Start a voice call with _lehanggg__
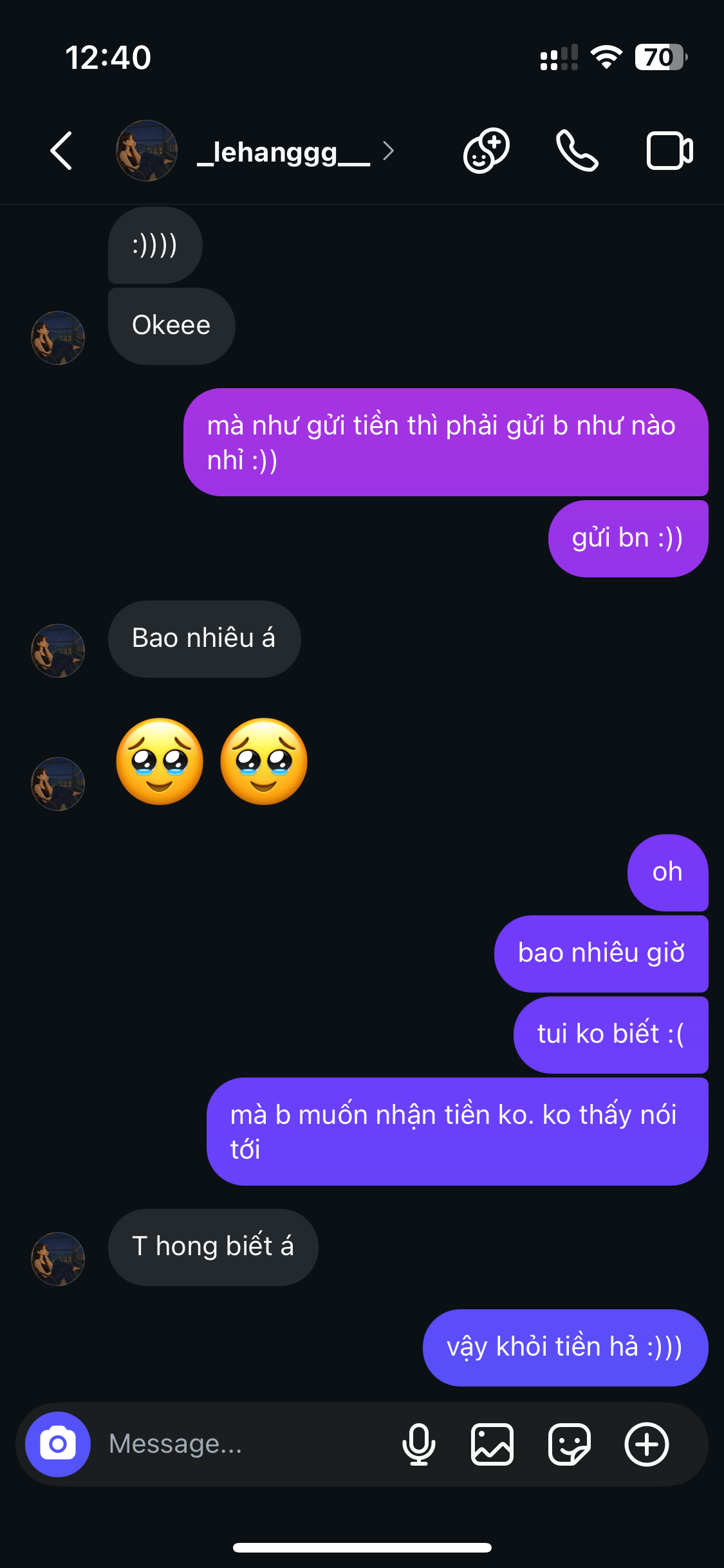 pyautogui.click(x=577, y=151)
